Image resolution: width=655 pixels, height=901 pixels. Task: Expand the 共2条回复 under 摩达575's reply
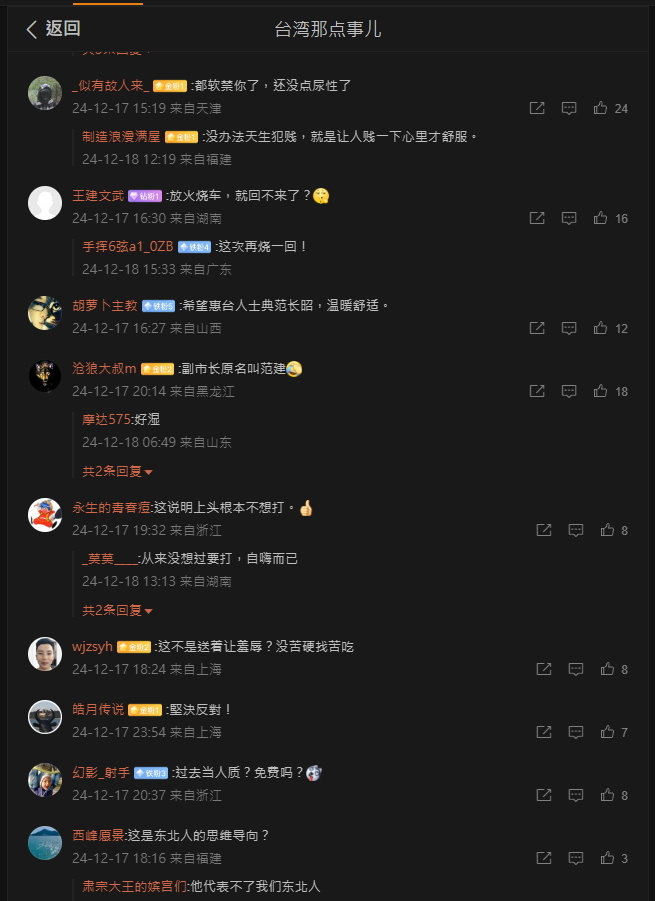coord(117,471)
